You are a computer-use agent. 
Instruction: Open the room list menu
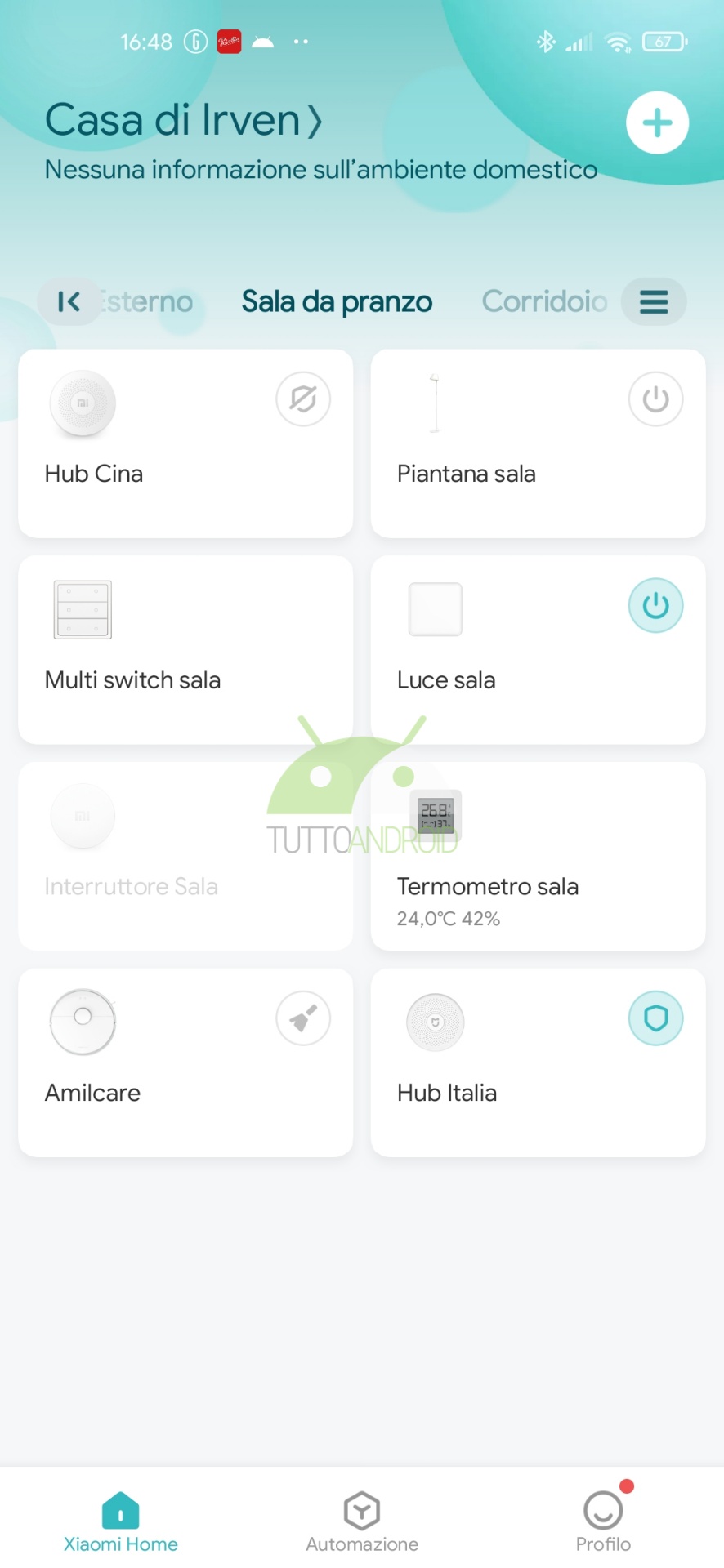[654, 301]
